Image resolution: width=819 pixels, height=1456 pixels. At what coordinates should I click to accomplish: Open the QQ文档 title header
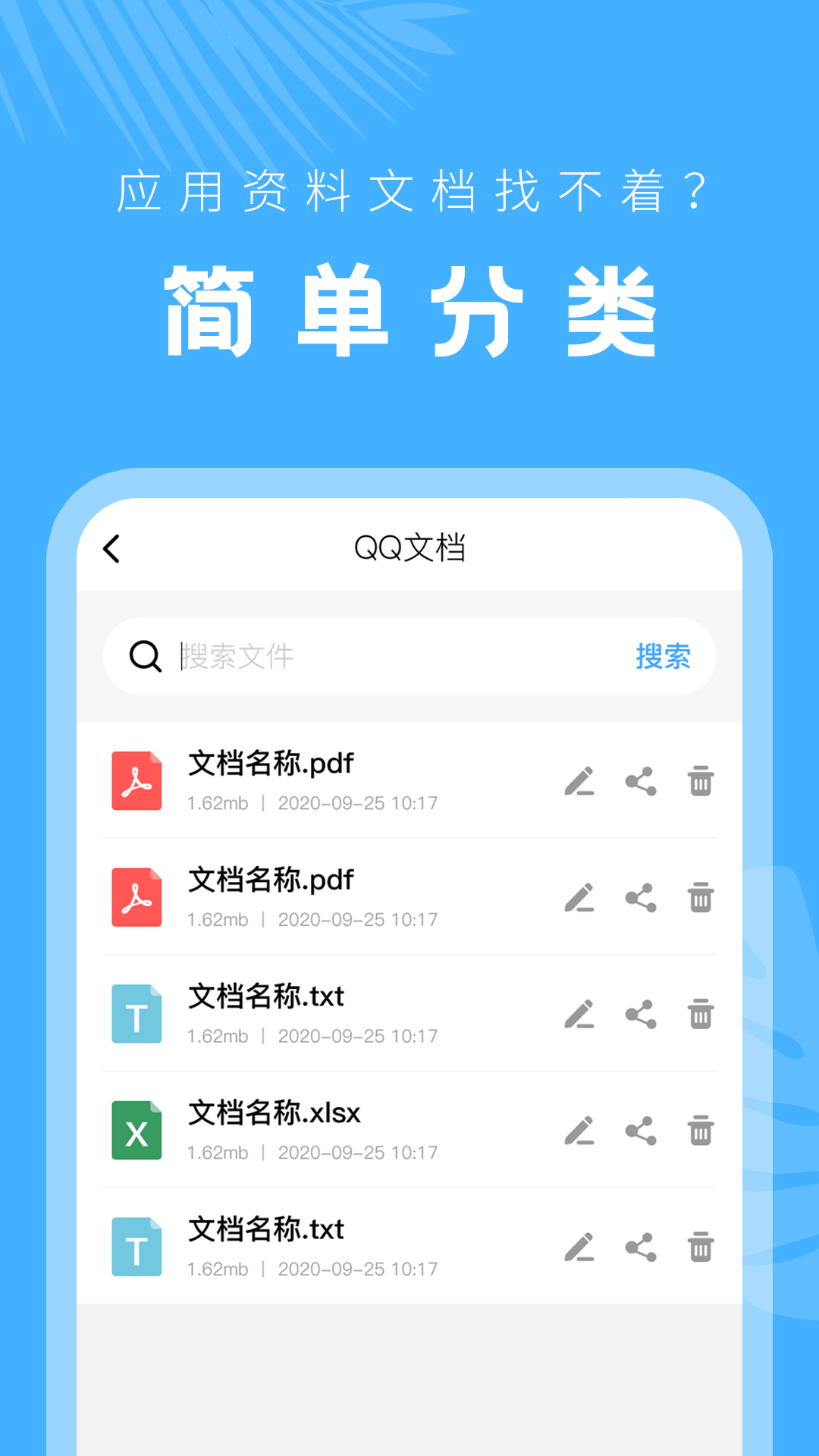tap(409, 548)
